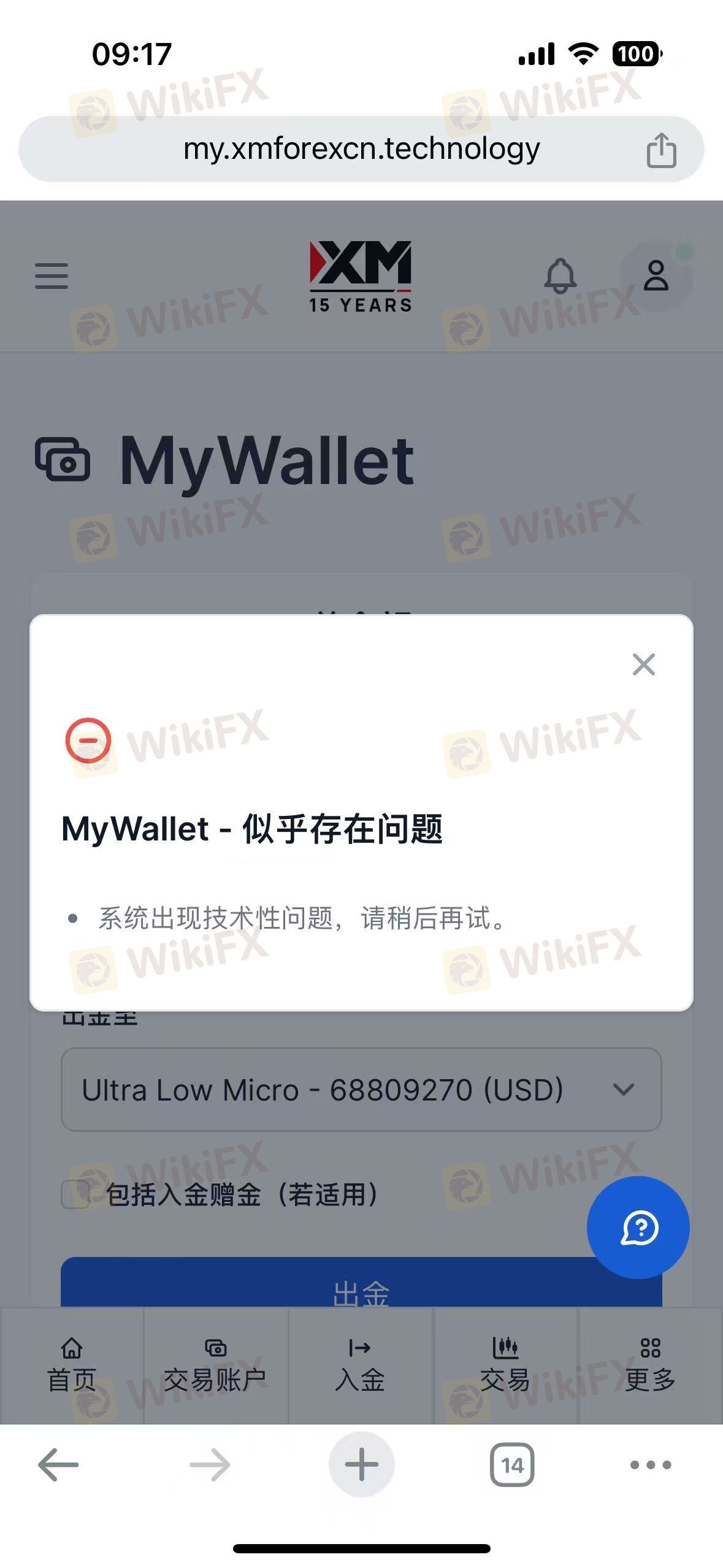Image resolution: width=723 pixels, height=1568 pixels.
Task: Tap the my.xmforexcn.technology address bar
Action: tap(361, 149)
